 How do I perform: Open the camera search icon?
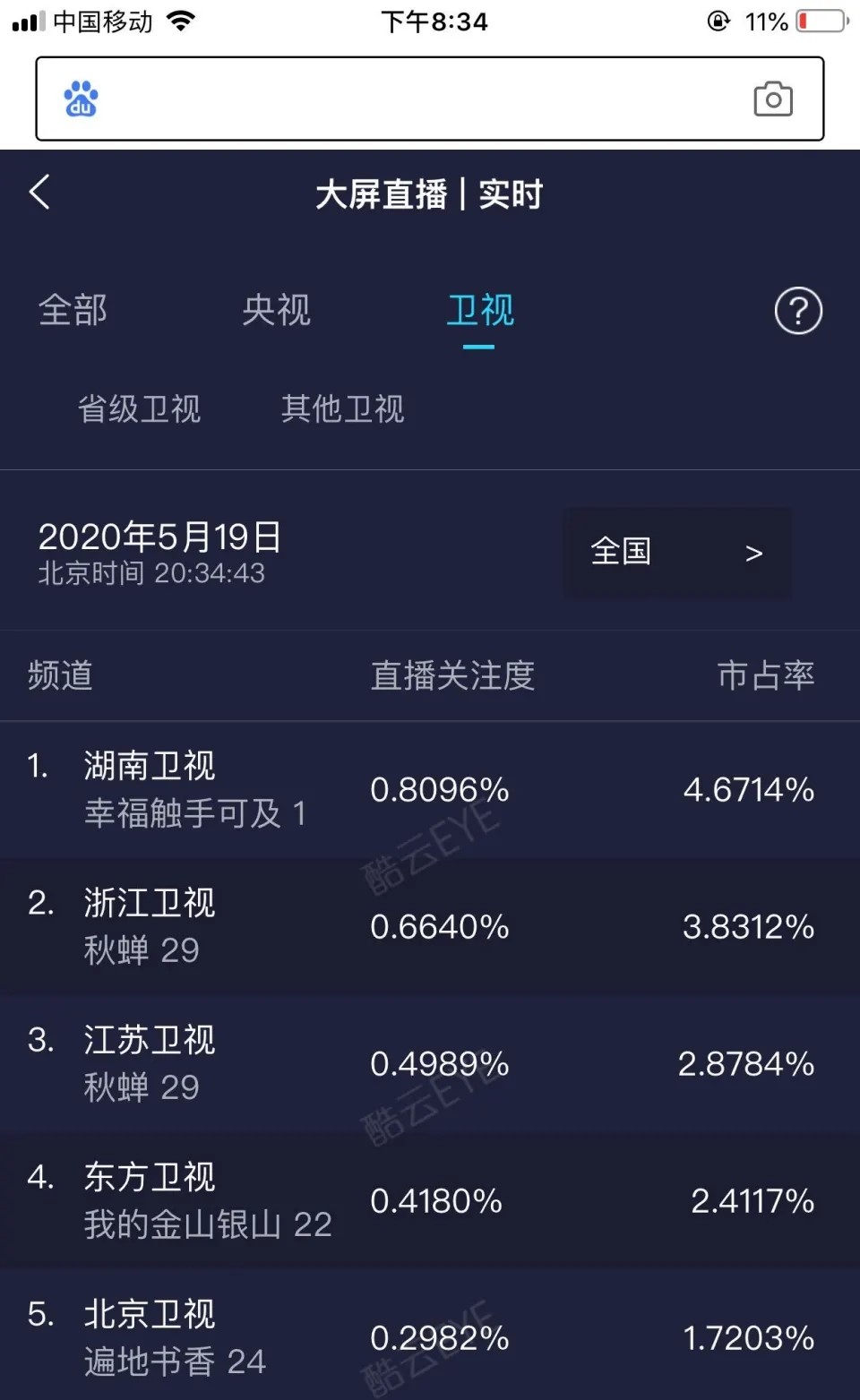(x=772, y=99)
